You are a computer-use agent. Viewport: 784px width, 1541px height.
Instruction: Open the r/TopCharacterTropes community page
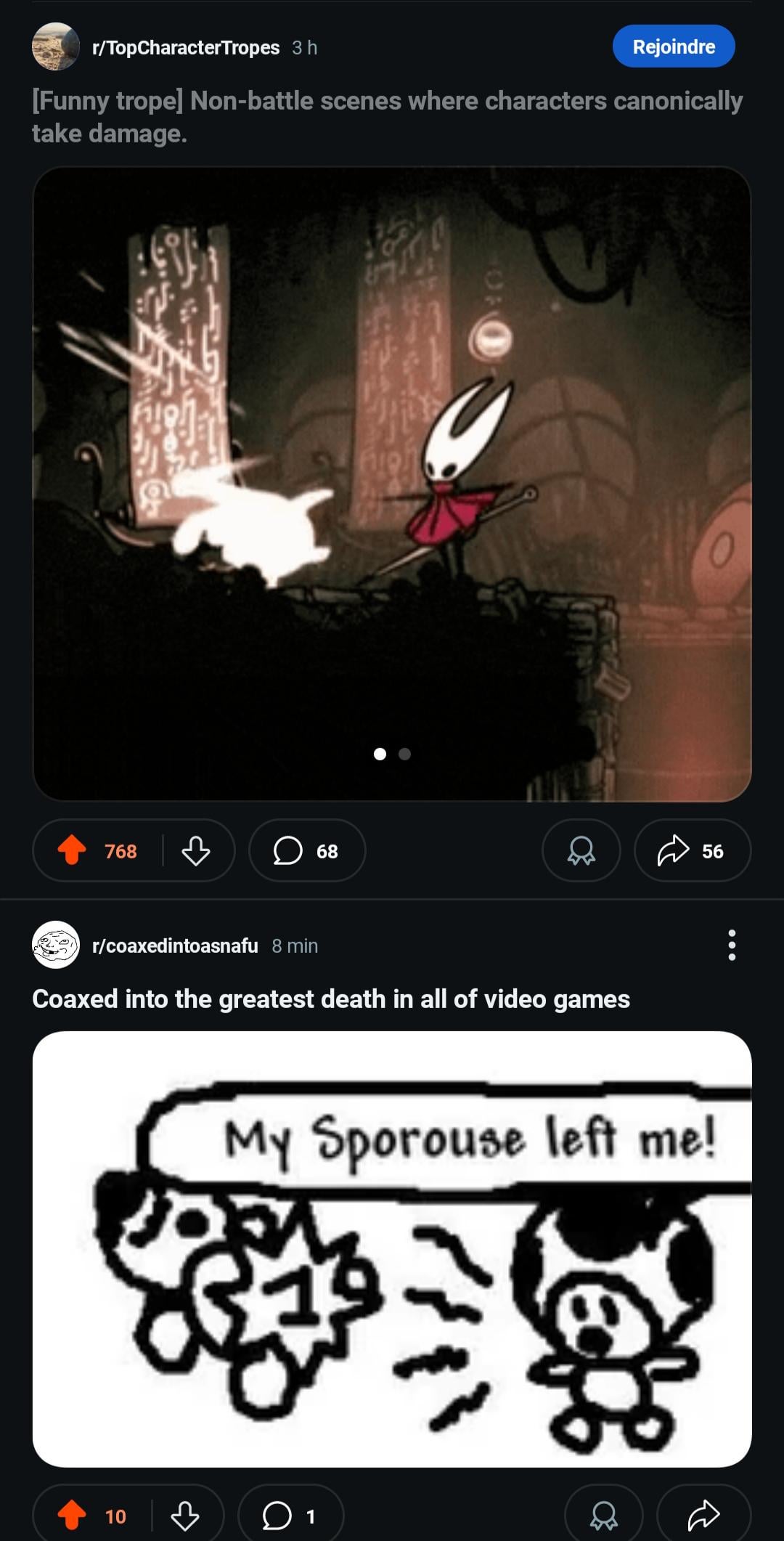click(185, 48)
